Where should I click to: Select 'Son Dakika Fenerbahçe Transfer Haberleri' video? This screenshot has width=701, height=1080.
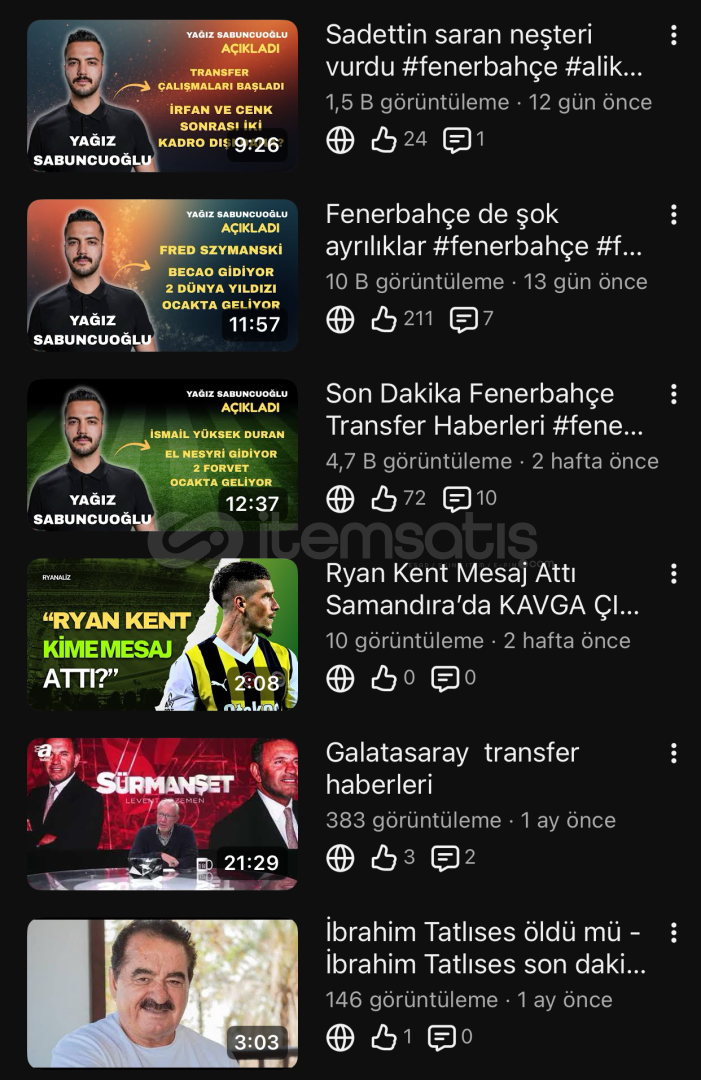162,455
